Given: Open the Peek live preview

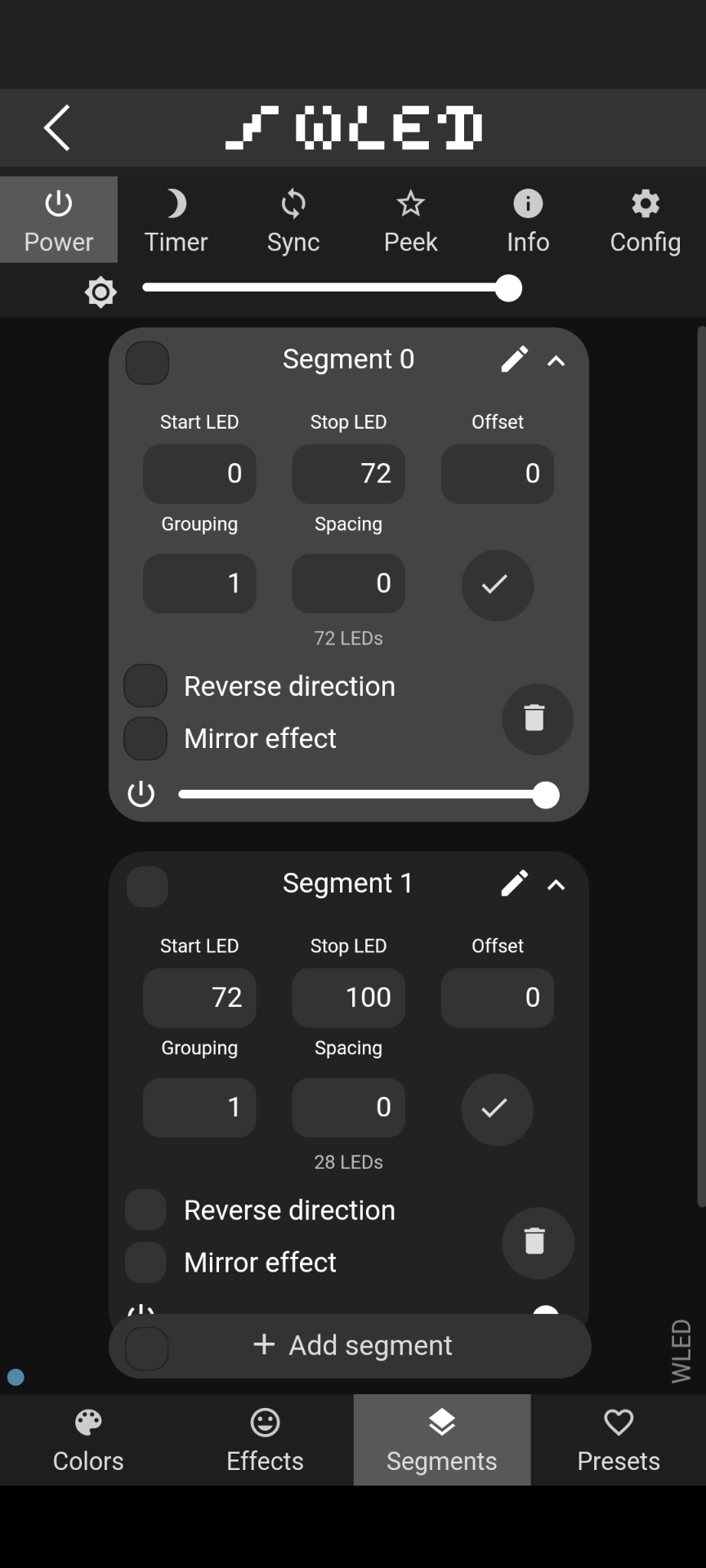Looking at the screenshot, I should coord(410,220).
